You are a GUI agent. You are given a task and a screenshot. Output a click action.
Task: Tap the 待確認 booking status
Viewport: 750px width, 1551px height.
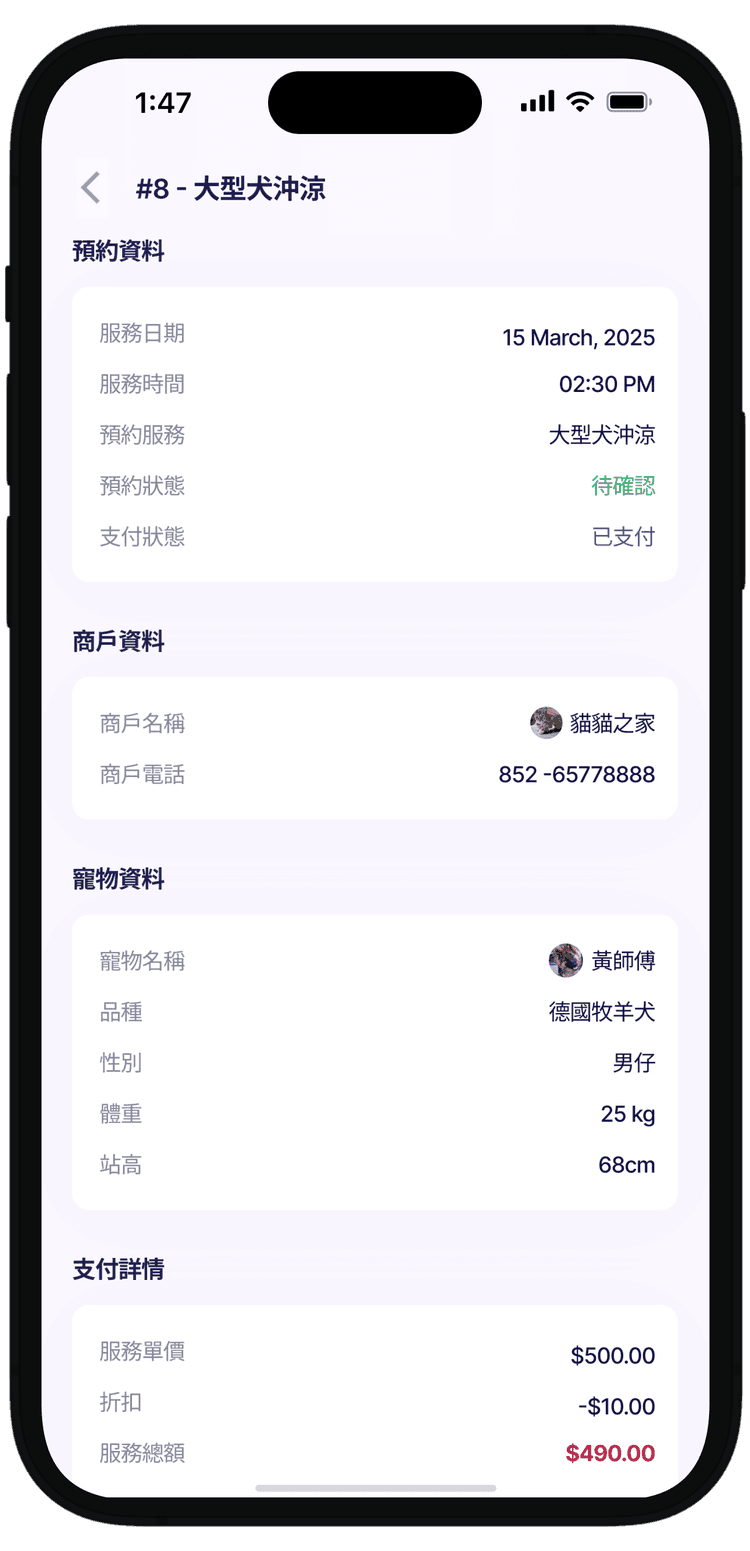point(622,486)
